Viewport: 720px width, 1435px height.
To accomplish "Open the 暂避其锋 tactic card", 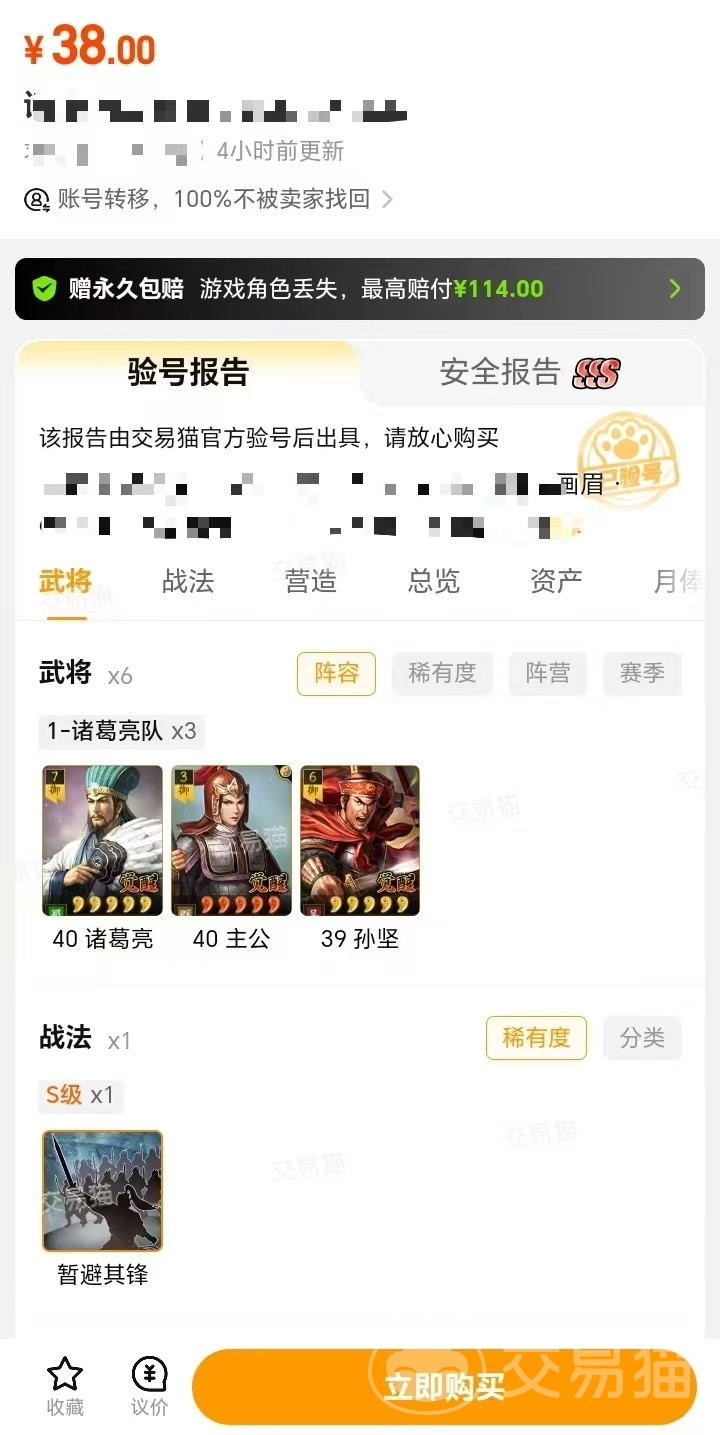I will click(102, 1191).
